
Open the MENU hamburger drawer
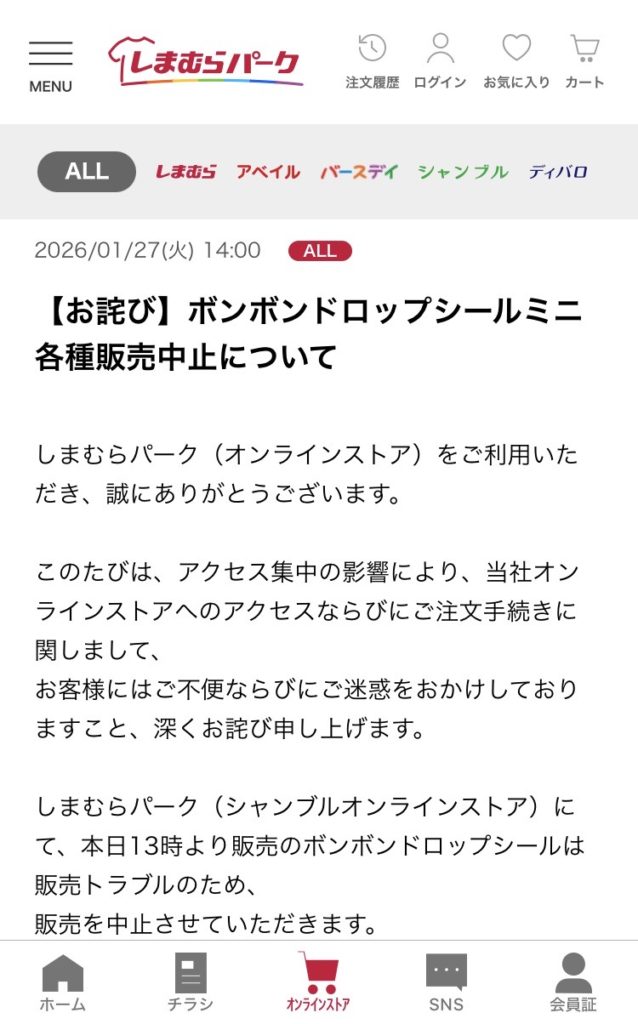pos(50,66)
